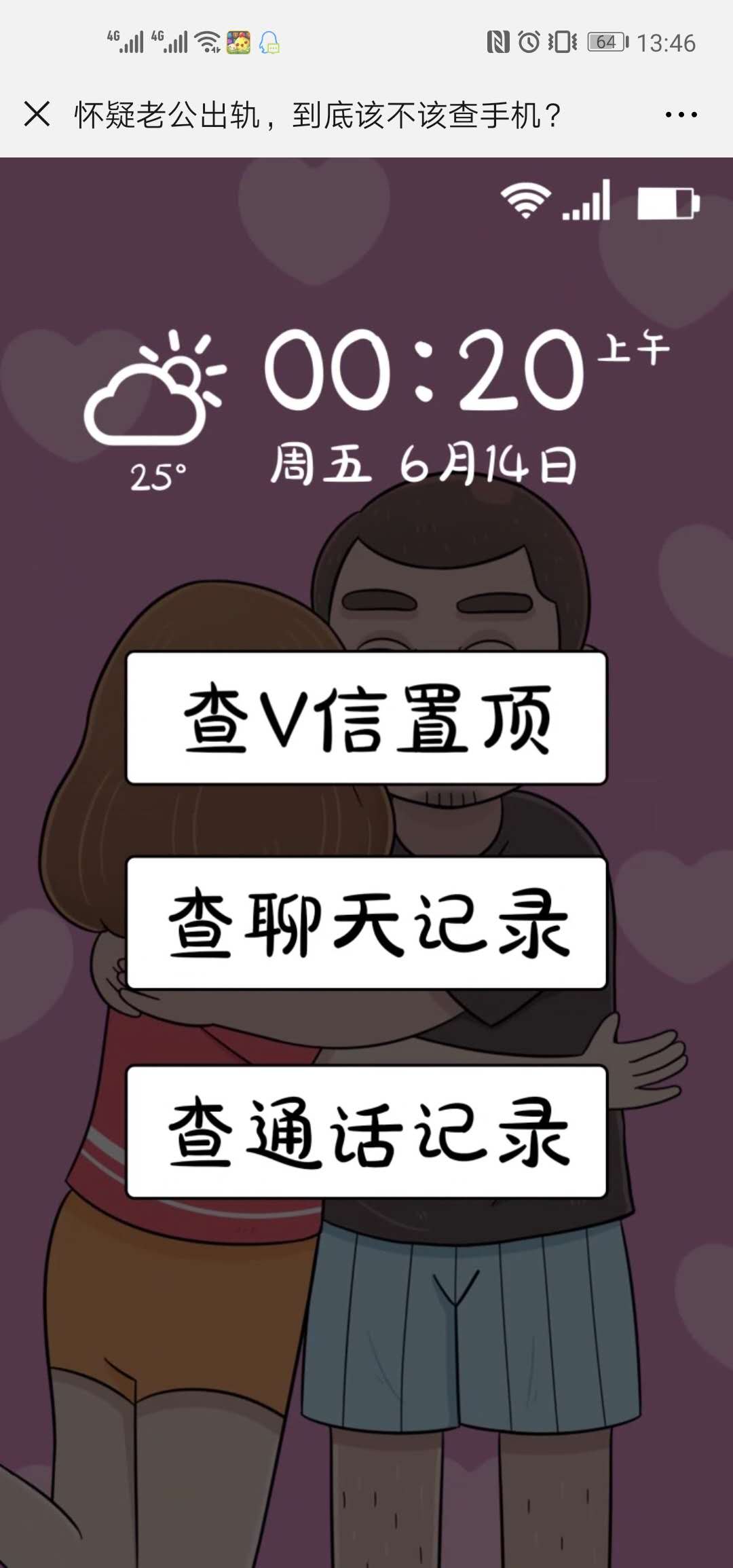Open the three-dot overflow menu
Viewport: 733px width, 1568px height.
click(681, 115)
